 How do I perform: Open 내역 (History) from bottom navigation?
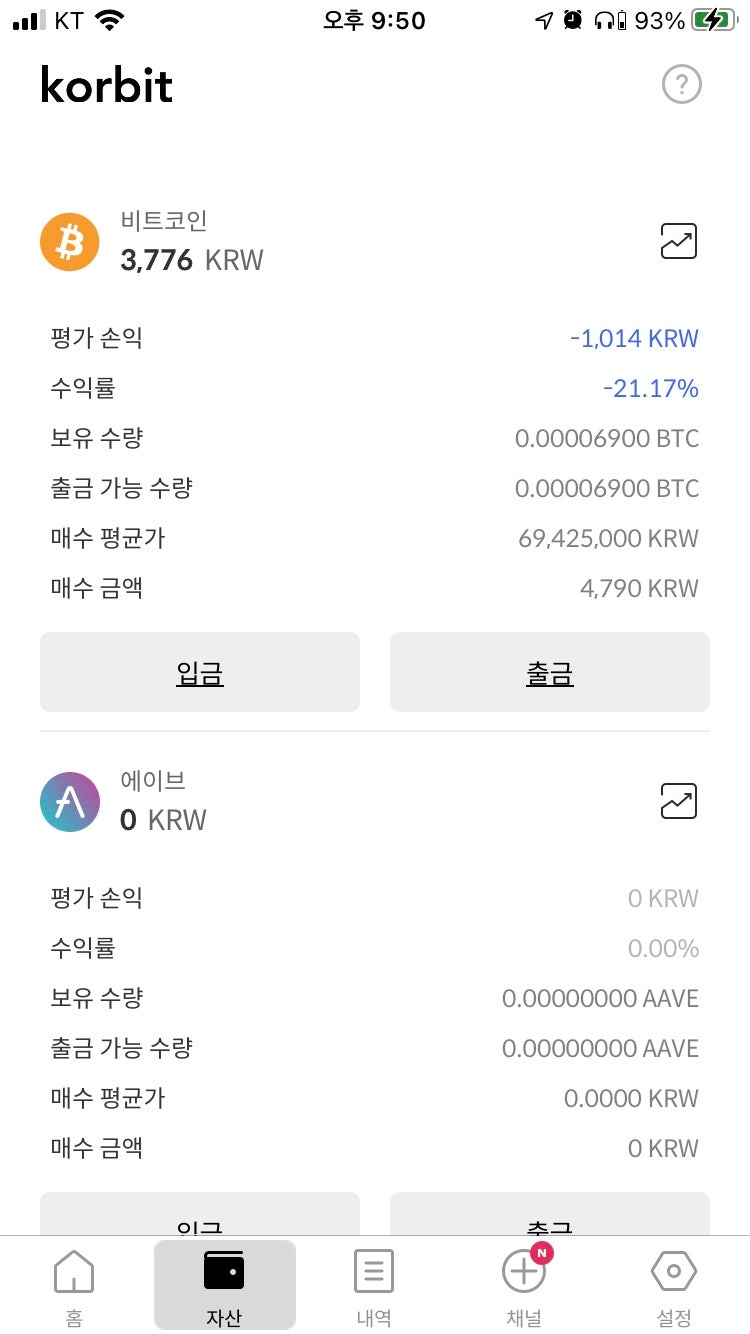tap(373, 1283)
